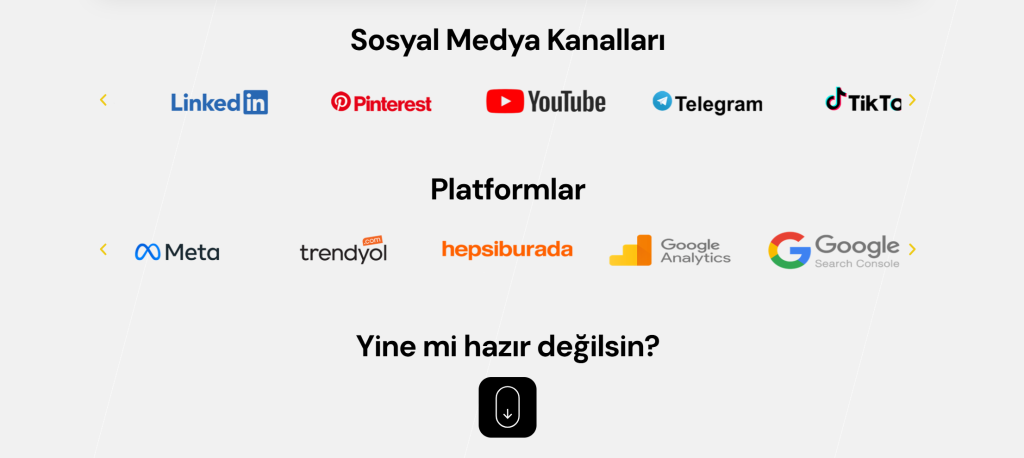
Task: Open the YouTube channel logo
Action: (546, 101)
